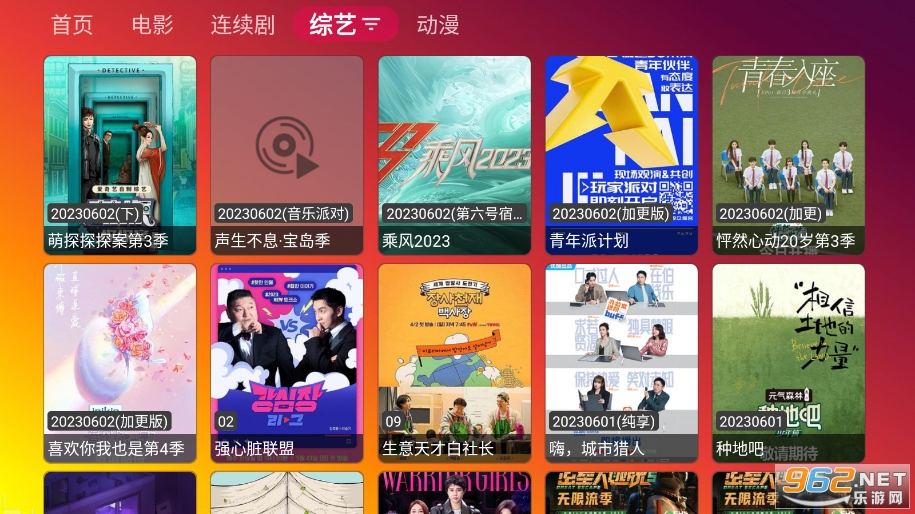Open 声生不息·宝岛季
915x514 pixels.
287,155
